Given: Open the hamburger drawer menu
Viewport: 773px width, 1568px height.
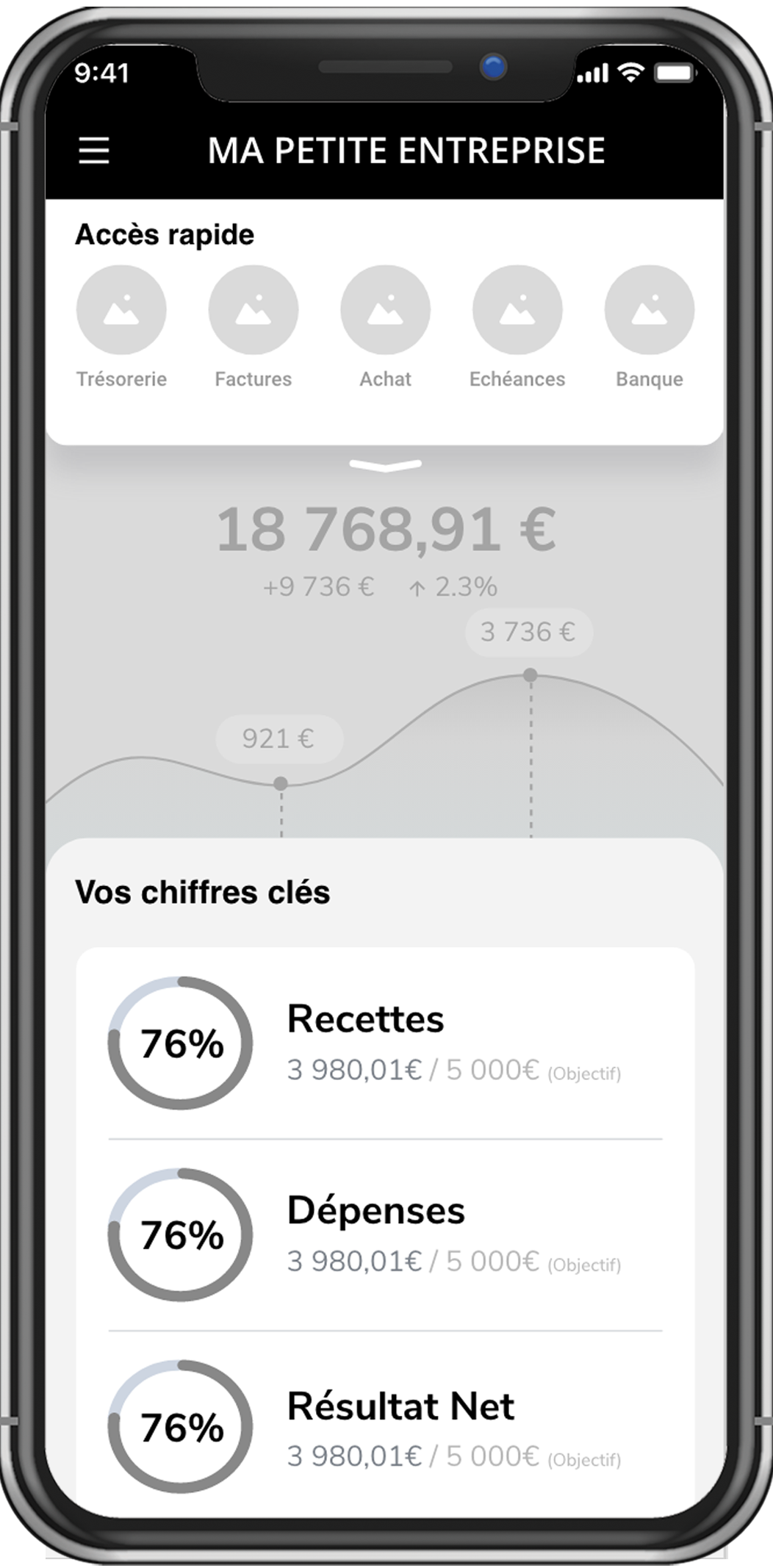Looking at the screenshot, I should tap(94, 151).
